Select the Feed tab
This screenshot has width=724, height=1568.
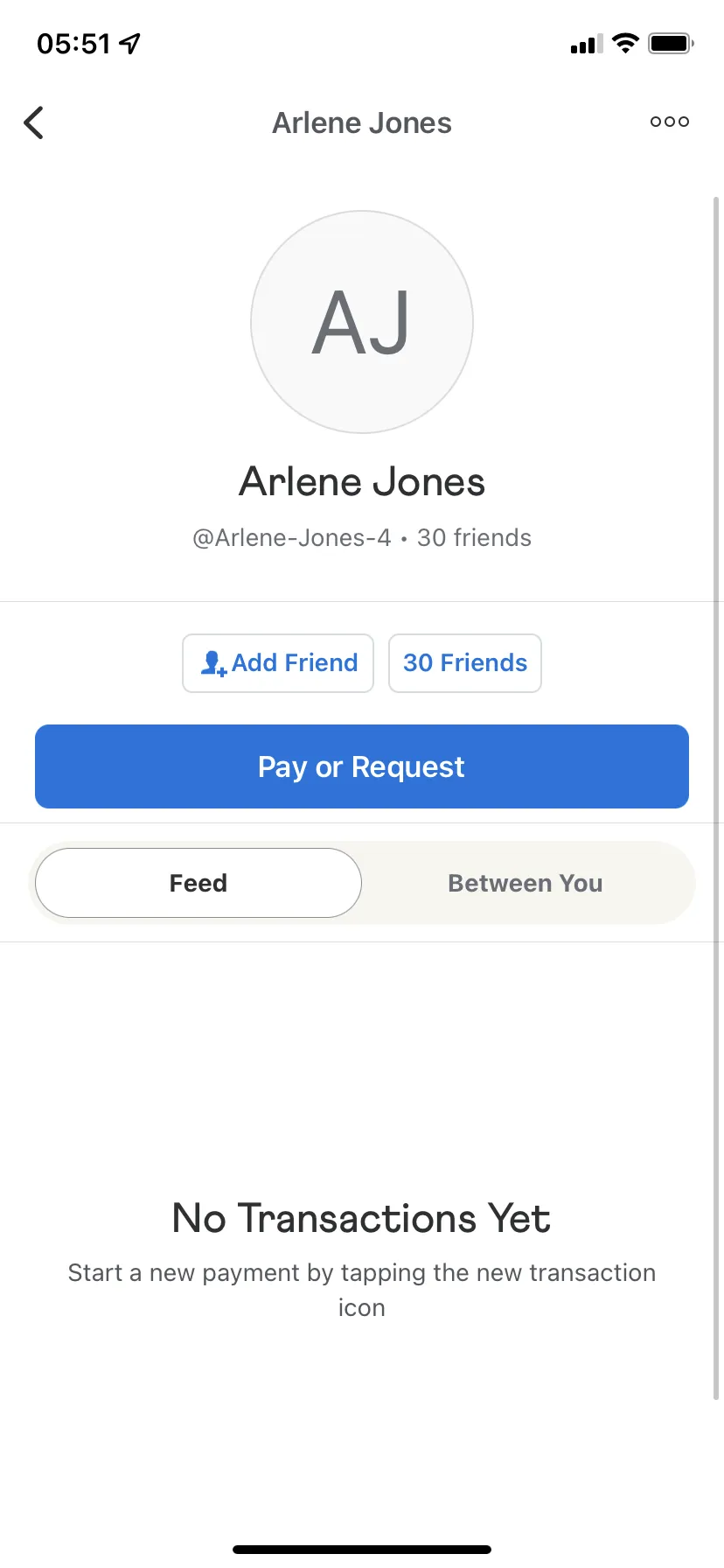(198, 883)
